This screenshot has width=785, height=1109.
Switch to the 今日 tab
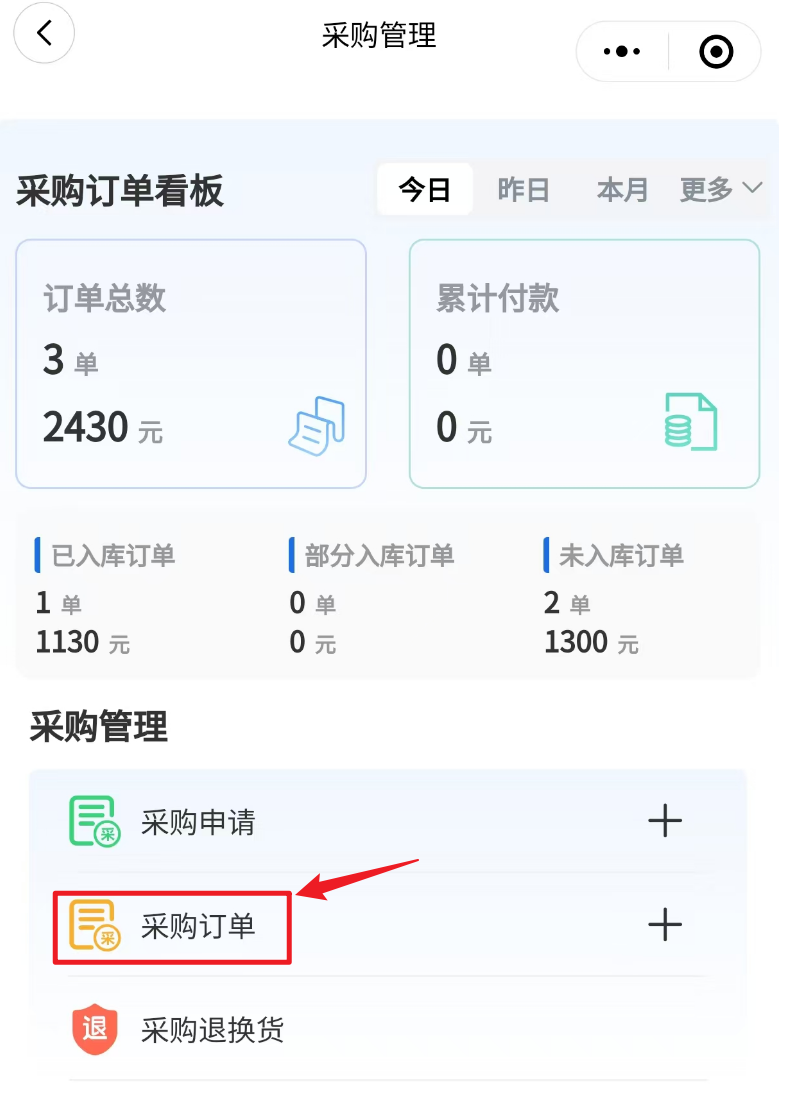point(425,189)
